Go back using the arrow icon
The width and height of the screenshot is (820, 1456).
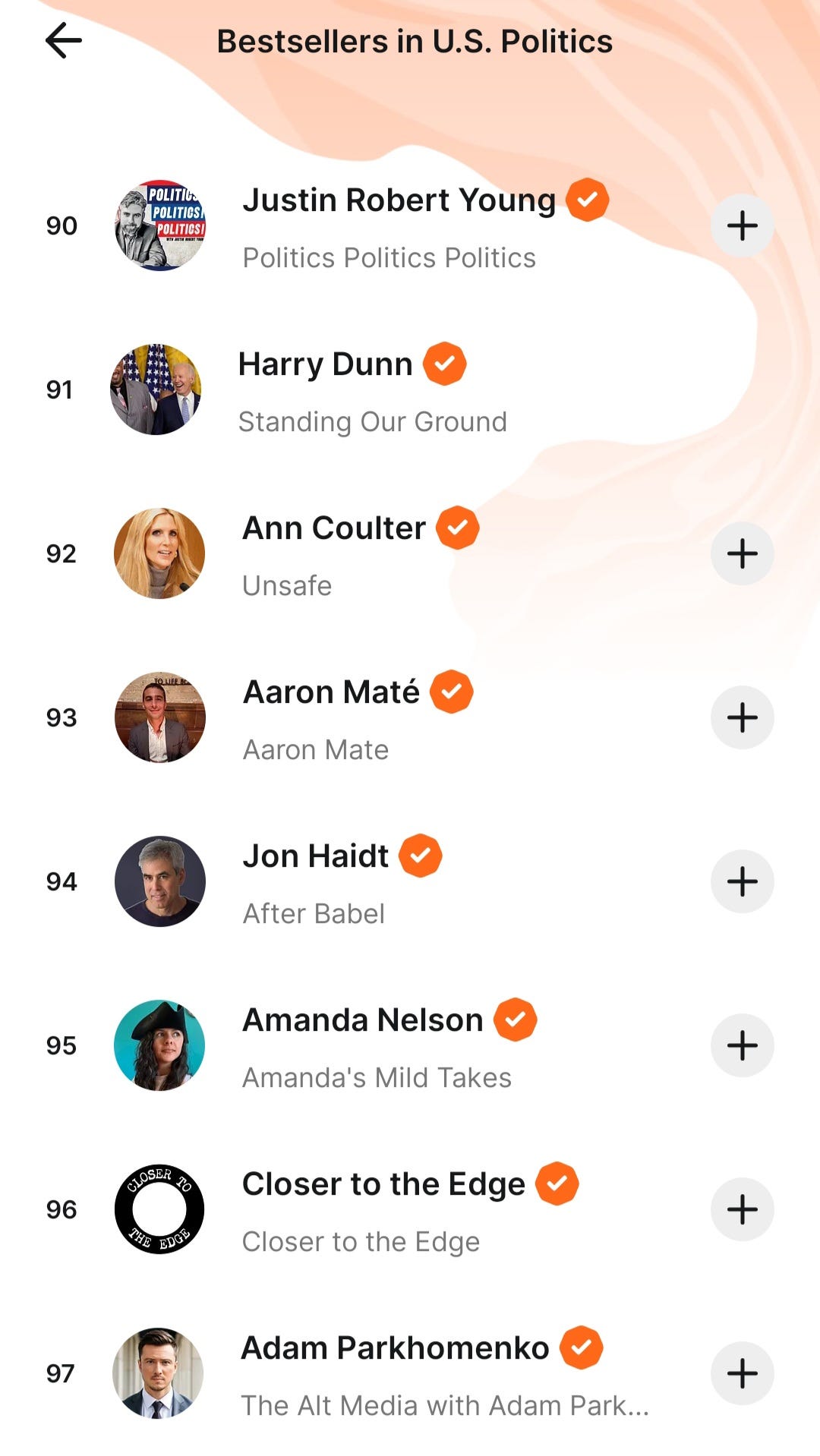64,40
